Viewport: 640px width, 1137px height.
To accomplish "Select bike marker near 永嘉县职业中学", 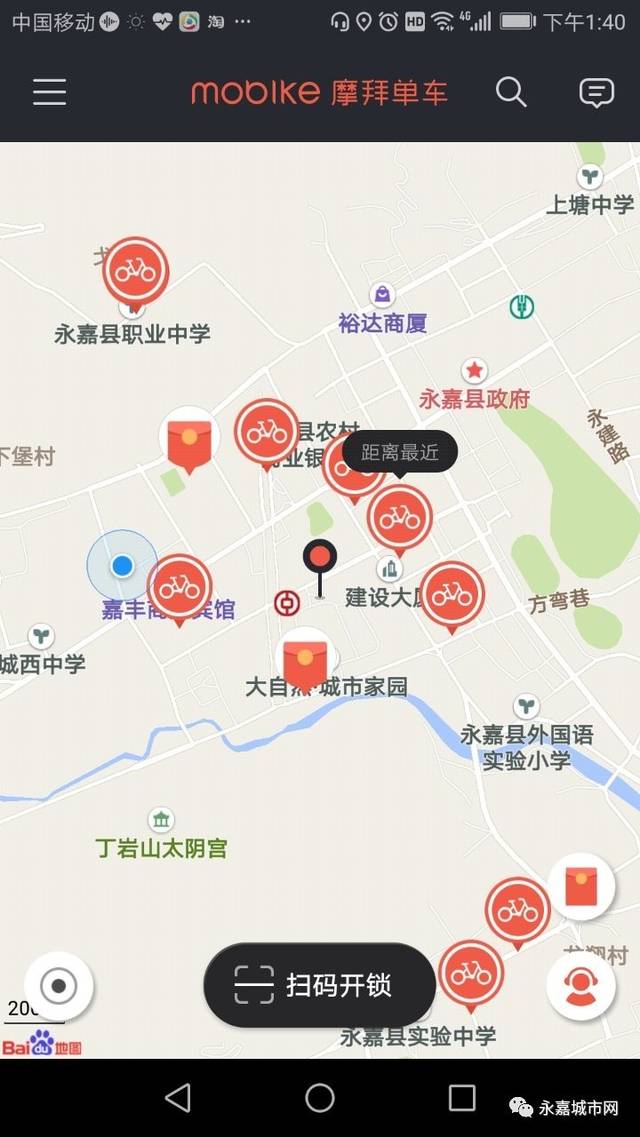I will [x=136, y=270].
